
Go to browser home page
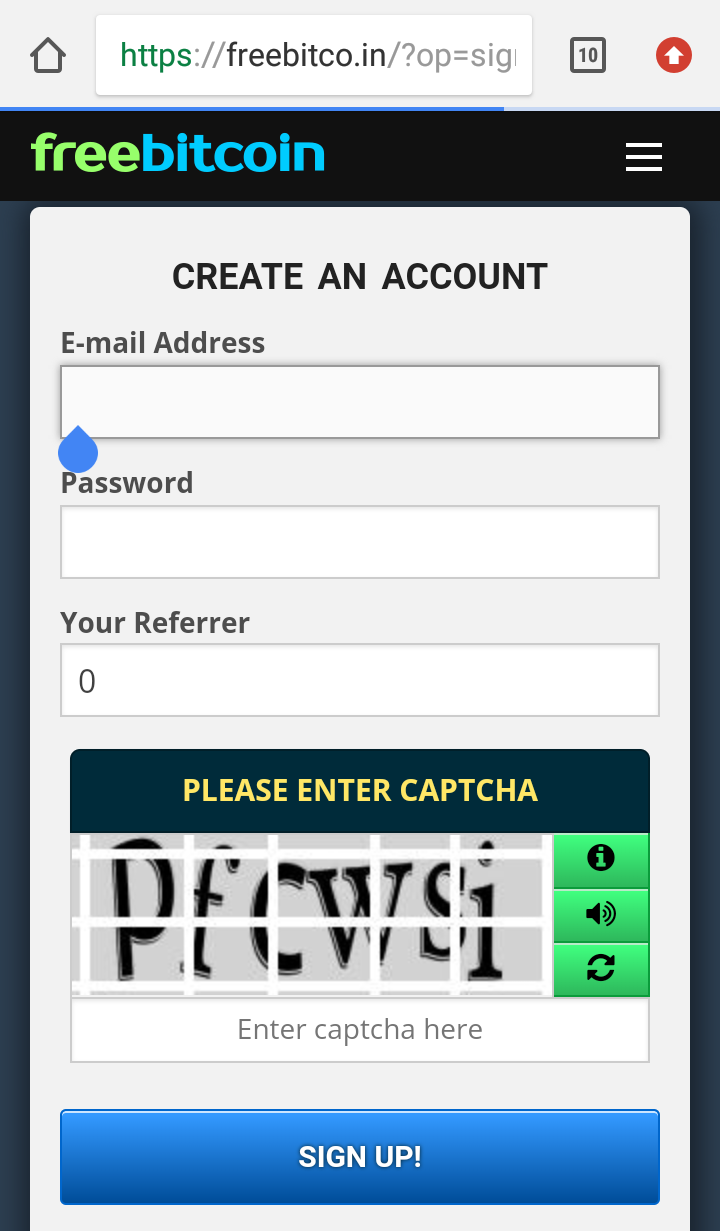48,55
